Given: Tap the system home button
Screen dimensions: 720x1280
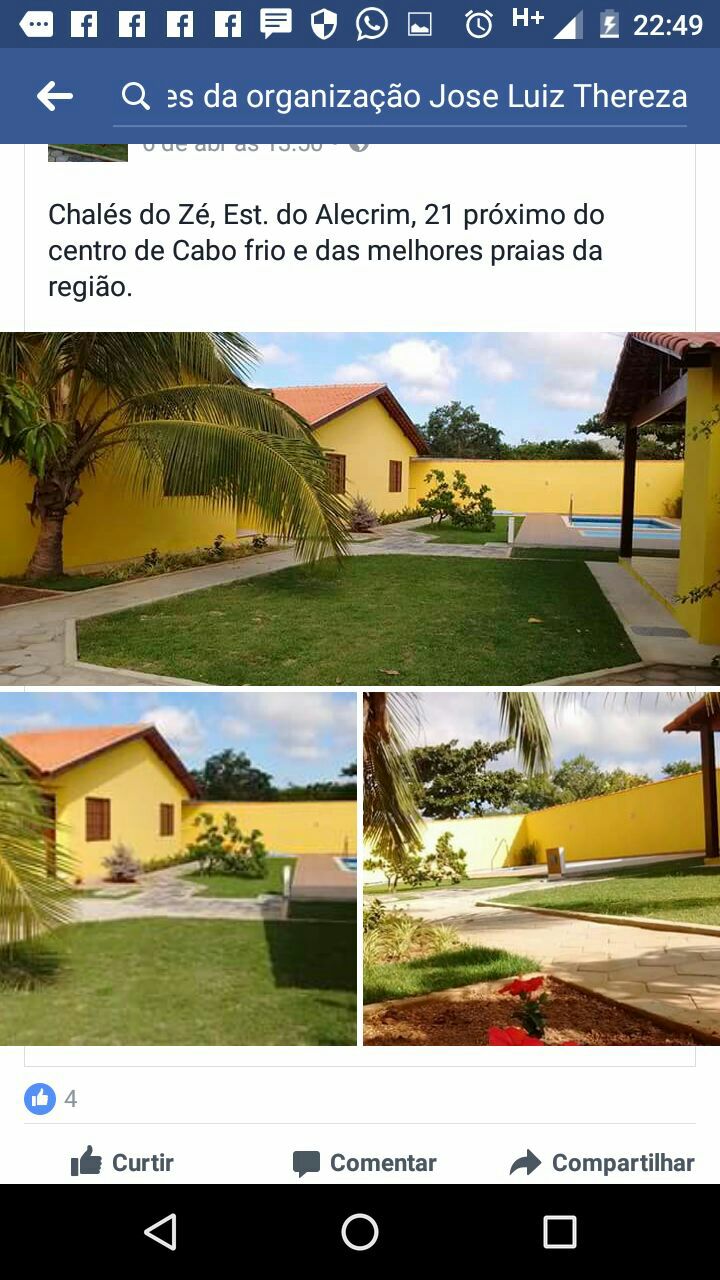Looking at the screenshot, I should (360, 1232).
